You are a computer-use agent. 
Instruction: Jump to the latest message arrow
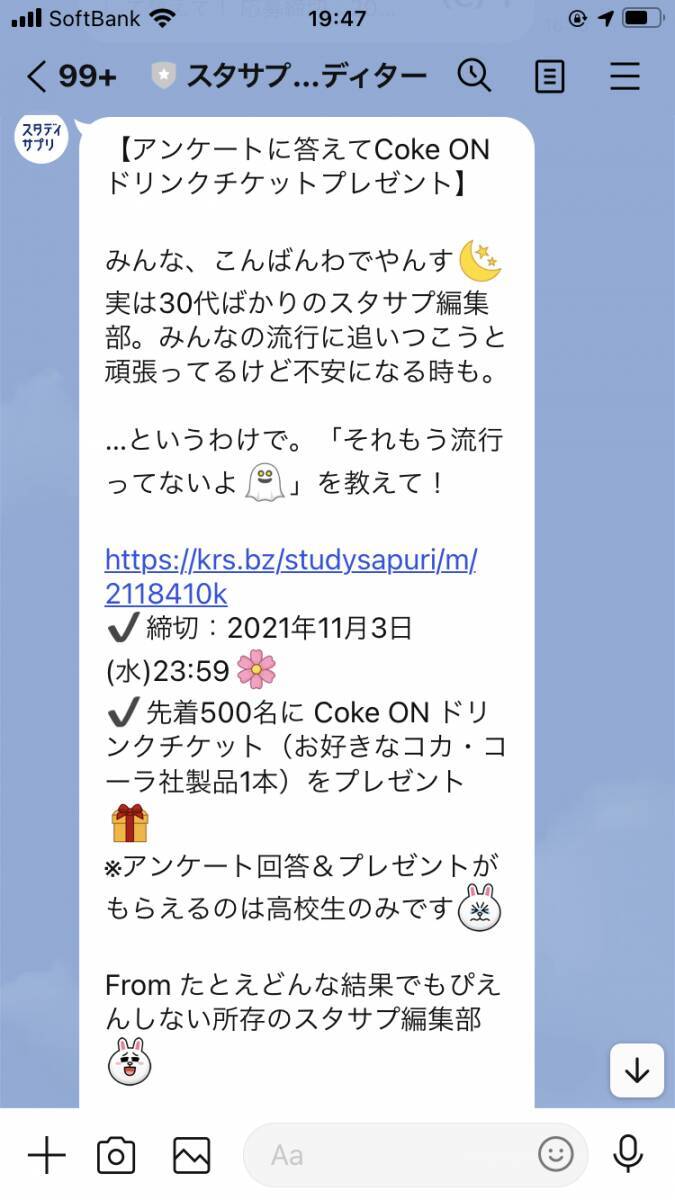coord(637,1071)
